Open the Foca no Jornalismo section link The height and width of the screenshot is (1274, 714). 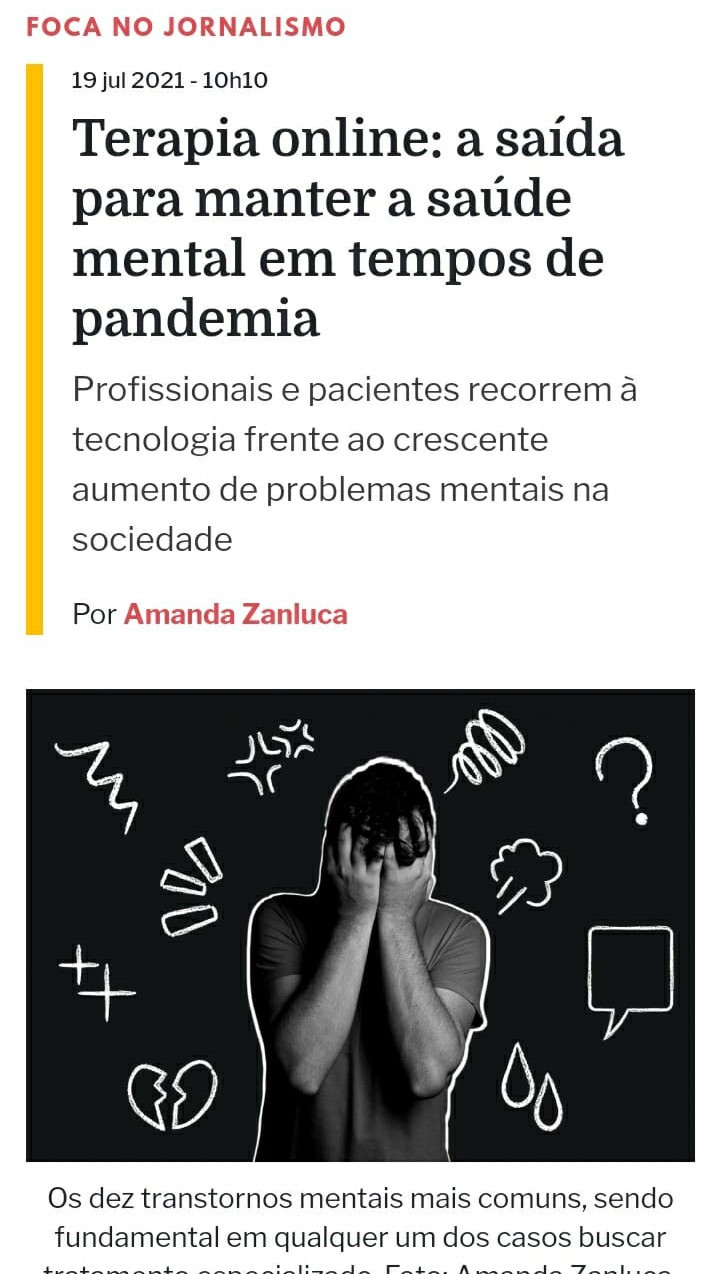186,27
